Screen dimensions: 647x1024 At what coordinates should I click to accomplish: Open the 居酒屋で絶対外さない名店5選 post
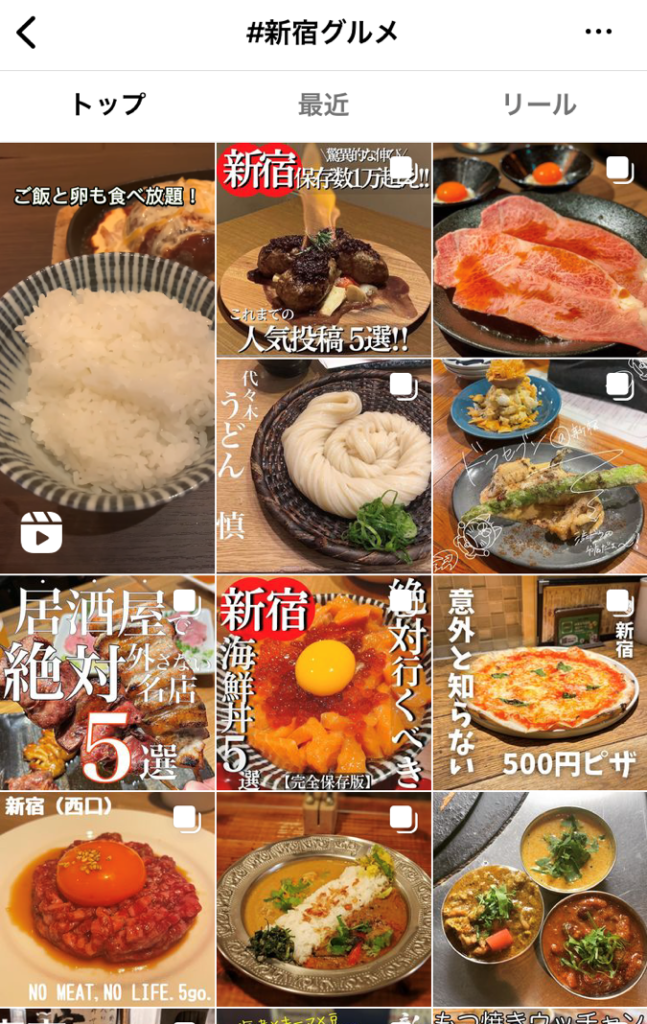107,683
